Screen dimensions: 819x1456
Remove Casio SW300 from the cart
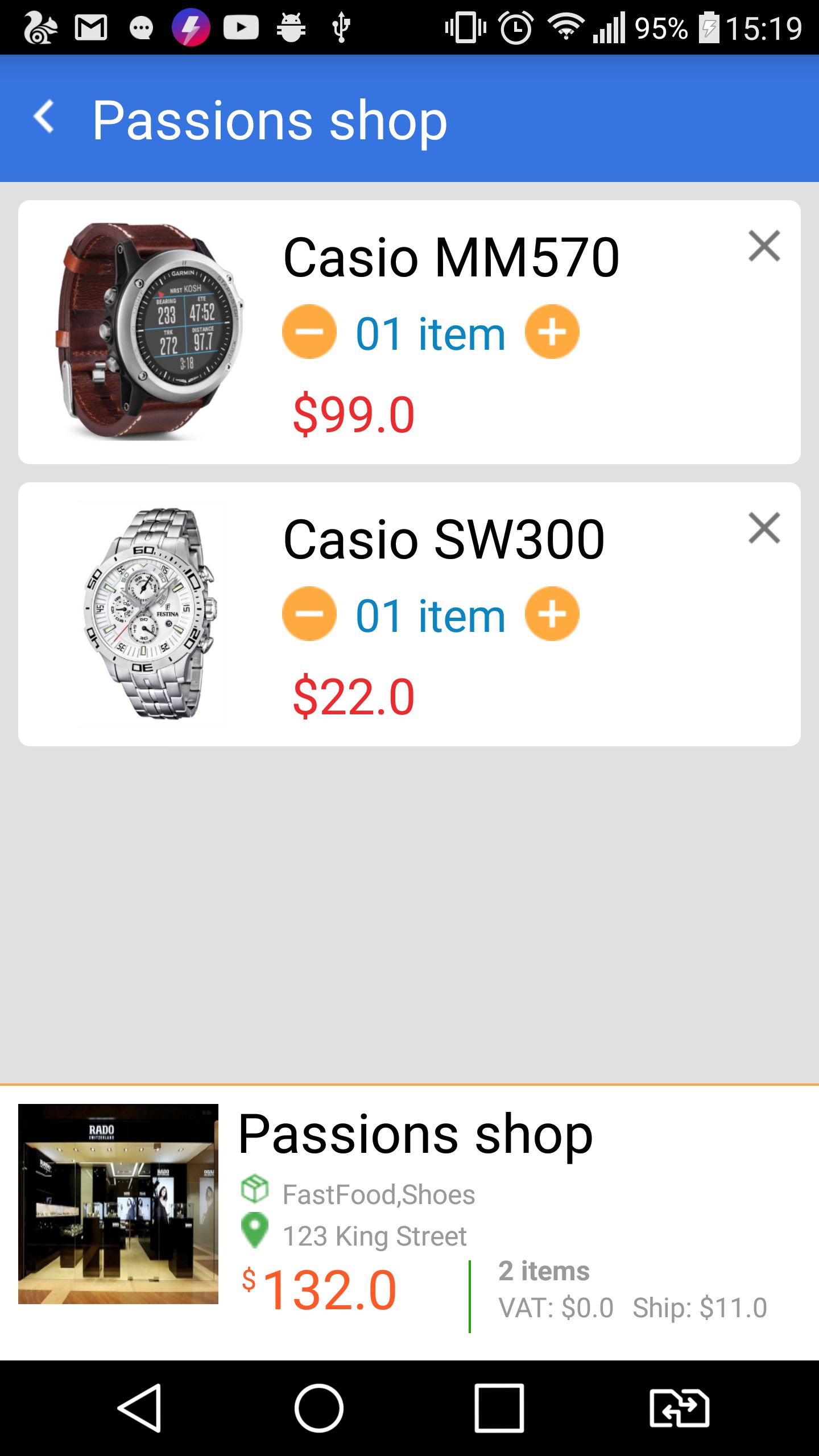pos(764,528)
